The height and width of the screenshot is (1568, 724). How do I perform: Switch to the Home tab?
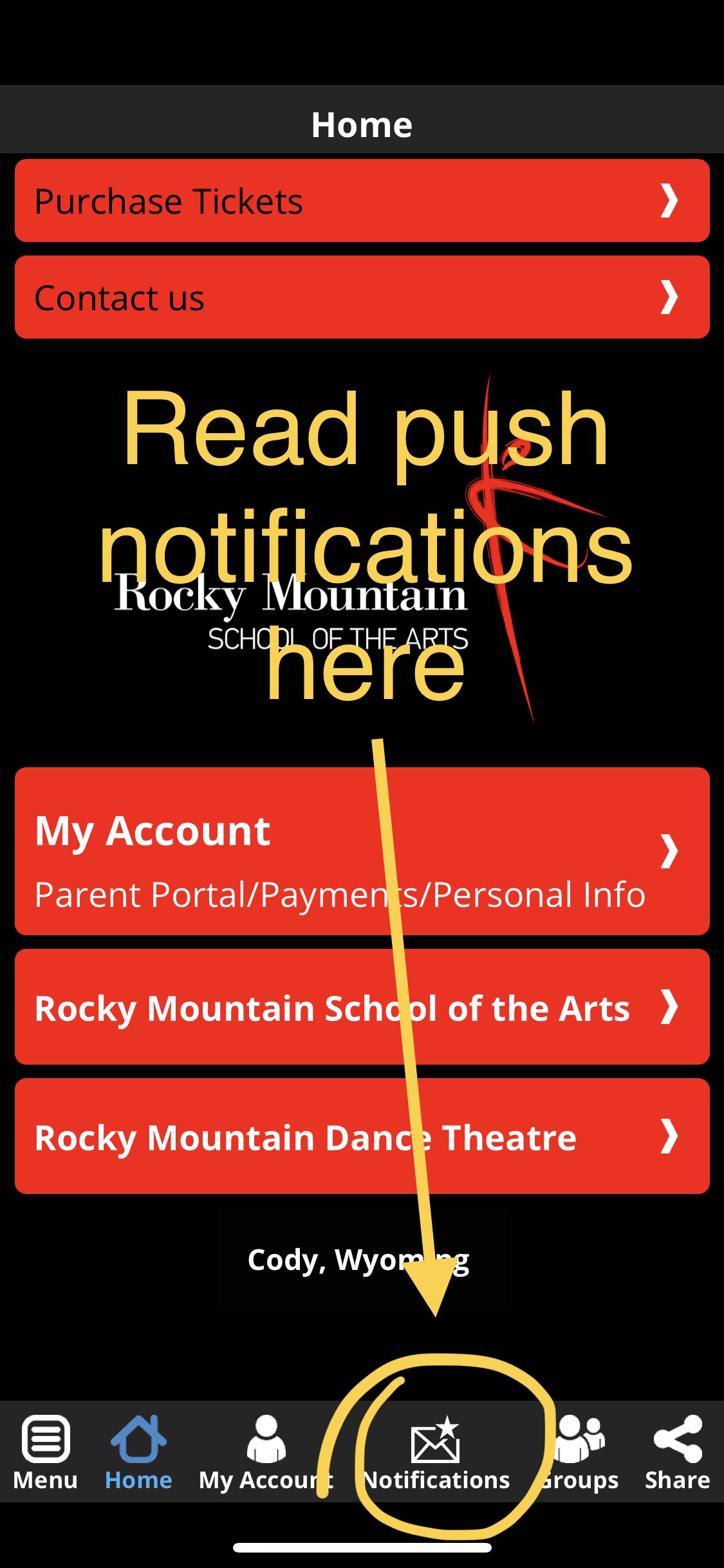[138, 1453]
